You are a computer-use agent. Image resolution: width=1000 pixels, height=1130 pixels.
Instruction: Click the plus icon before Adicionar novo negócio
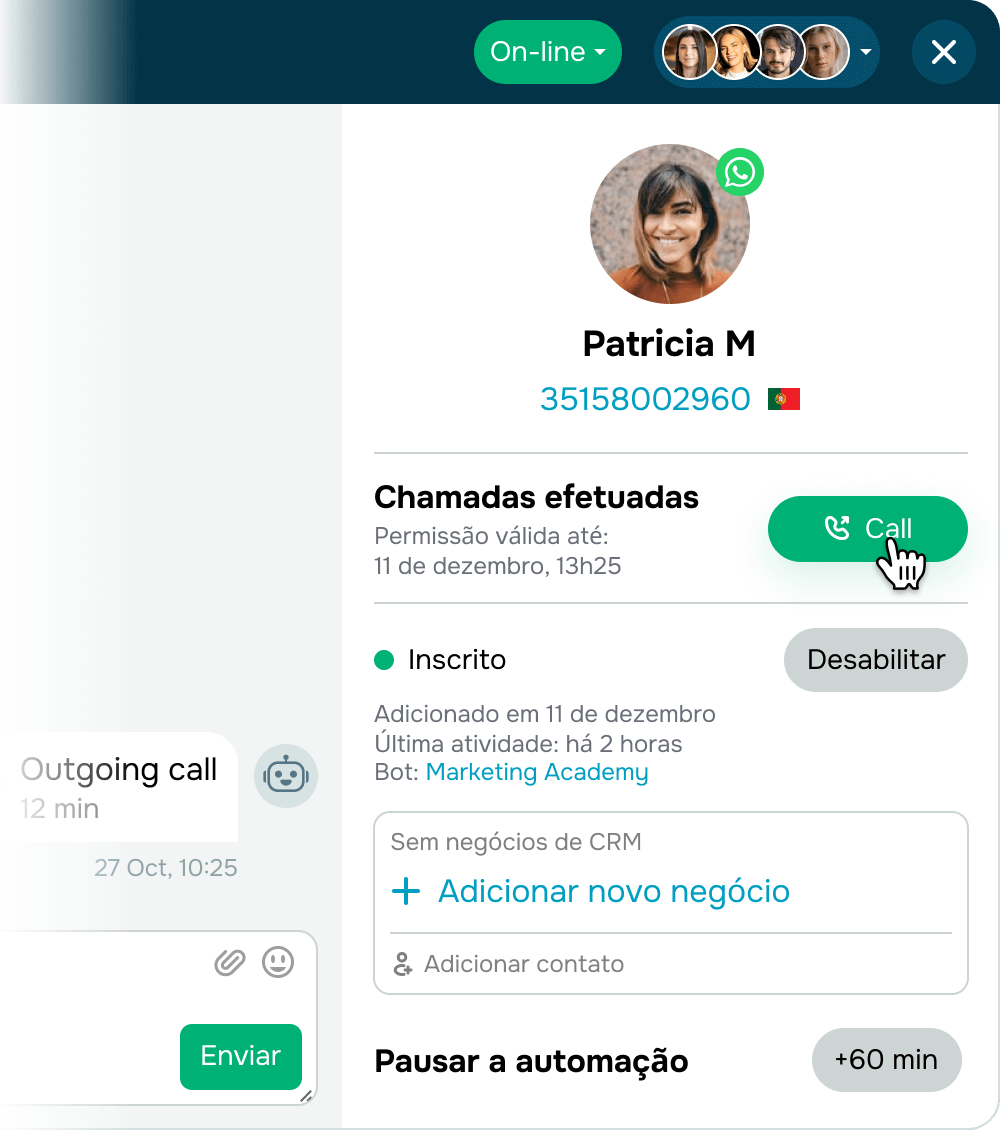[407, 891]
